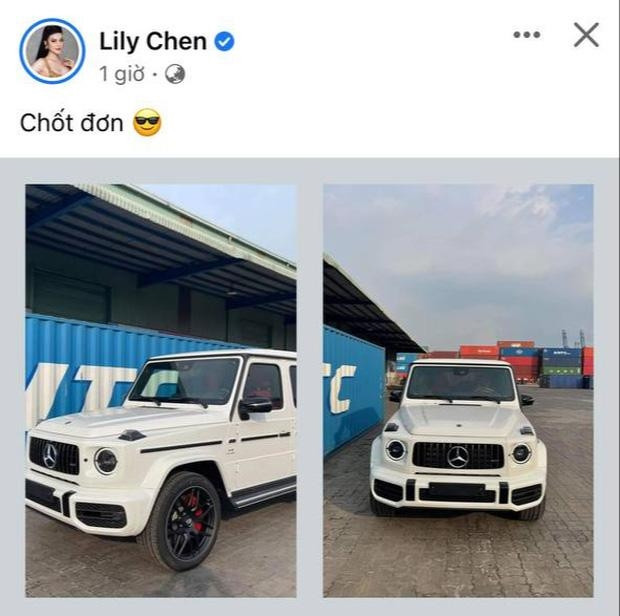The image size is (620, 616).
Task: Dismiss the post with the X button
Action: point(586,35)
